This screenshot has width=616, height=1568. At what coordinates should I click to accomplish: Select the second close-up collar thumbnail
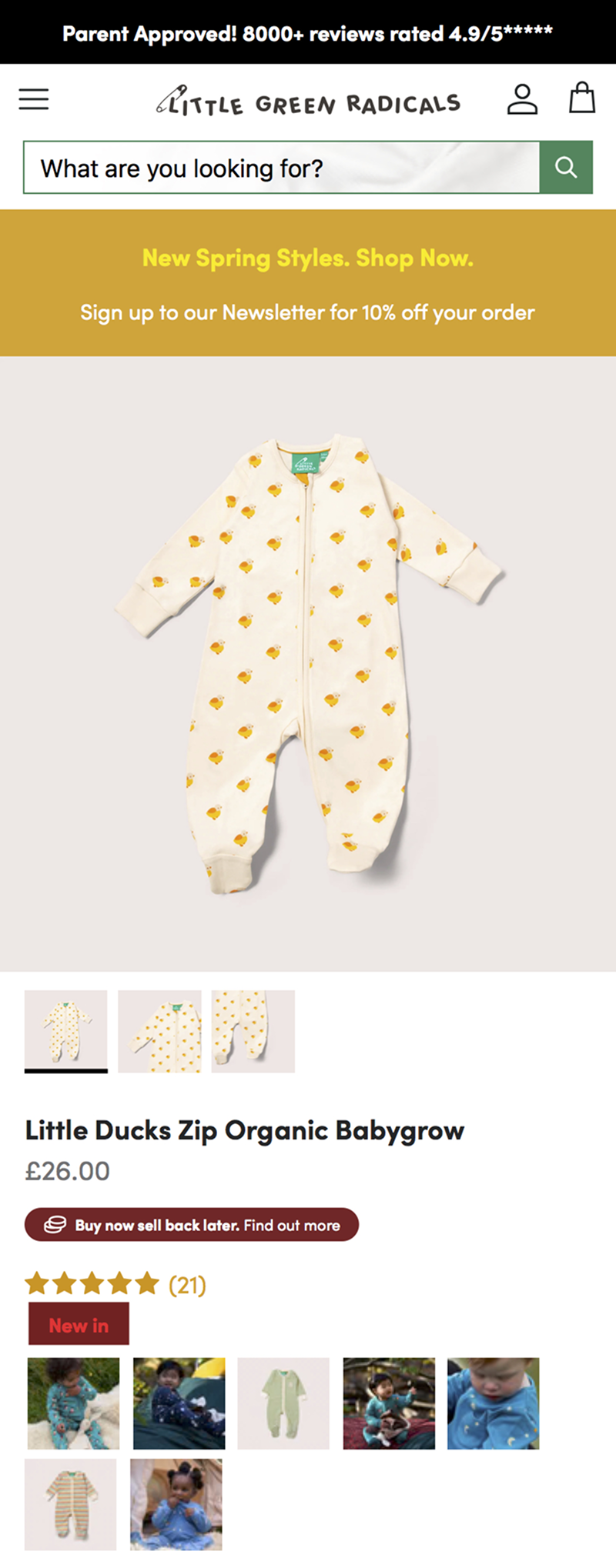[159, 1031]
